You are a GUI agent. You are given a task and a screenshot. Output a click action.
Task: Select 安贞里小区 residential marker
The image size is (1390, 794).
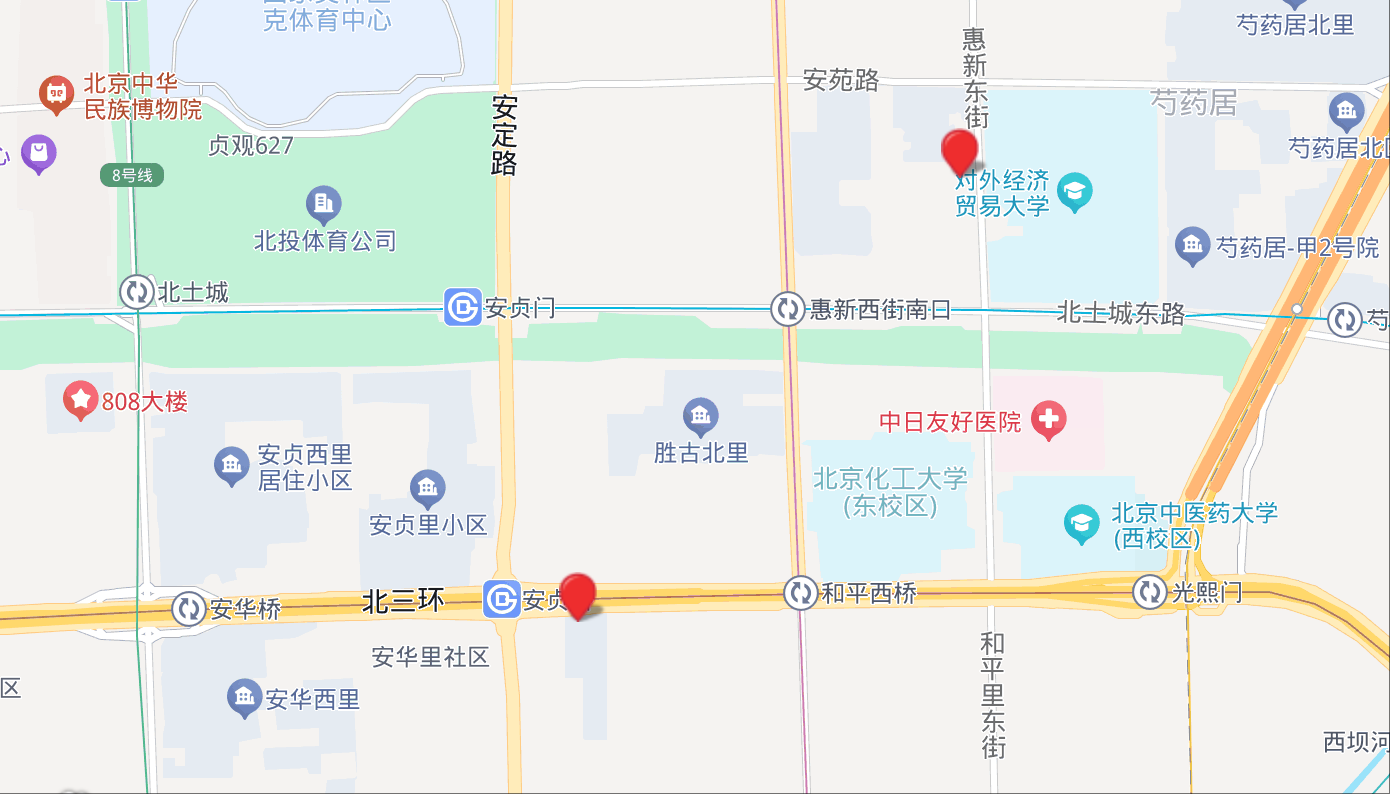point(427,488)
